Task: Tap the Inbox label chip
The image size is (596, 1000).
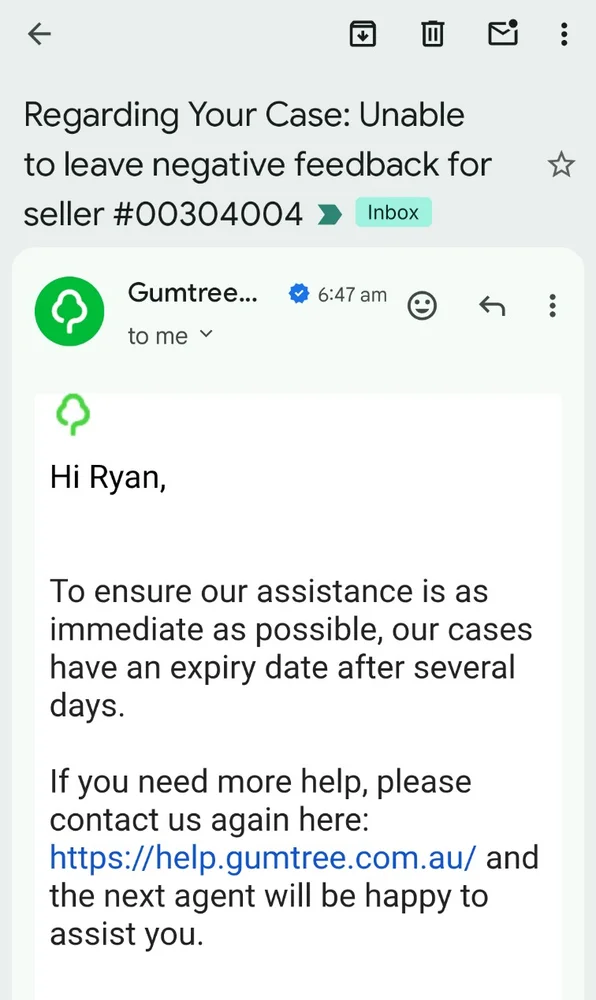Action: (393, 212)
